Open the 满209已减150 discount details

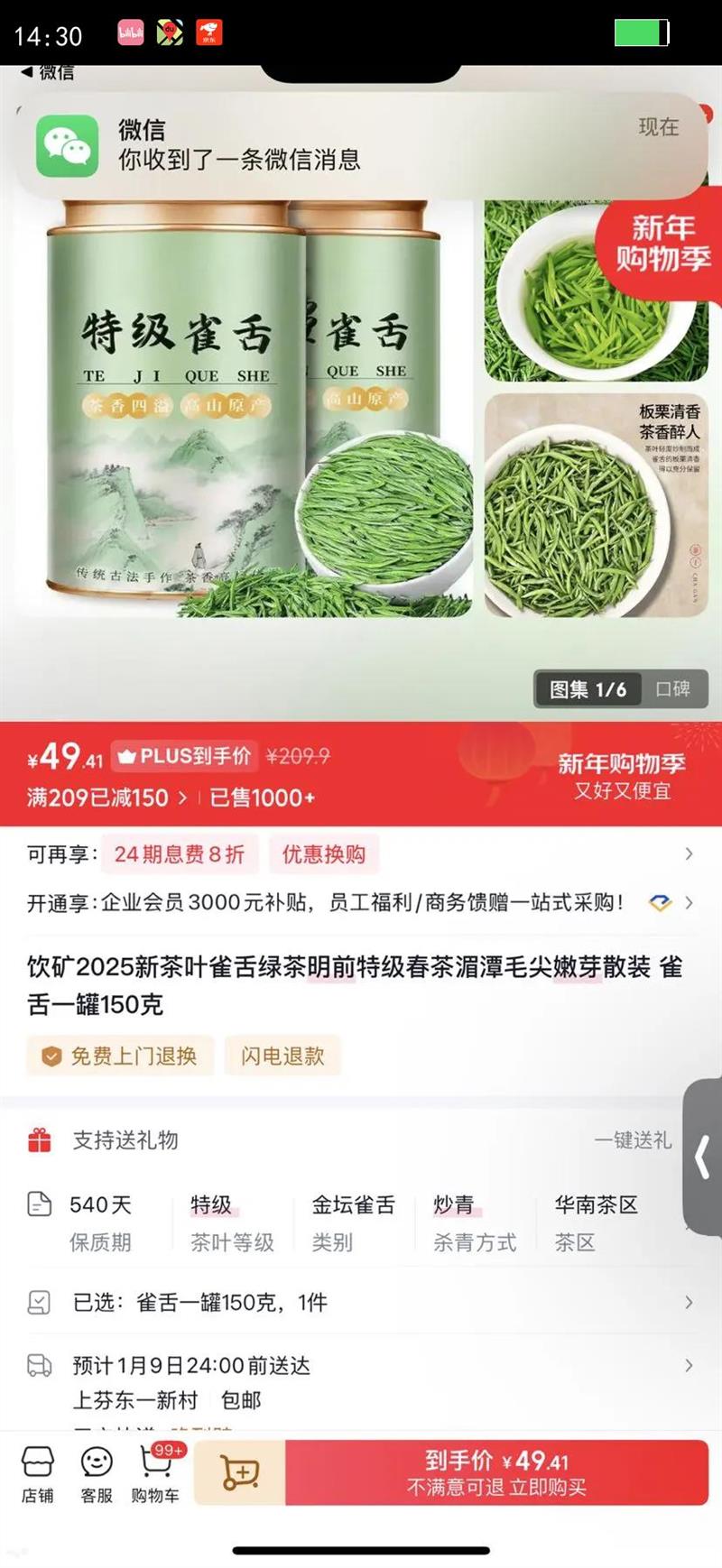(106, 798)
